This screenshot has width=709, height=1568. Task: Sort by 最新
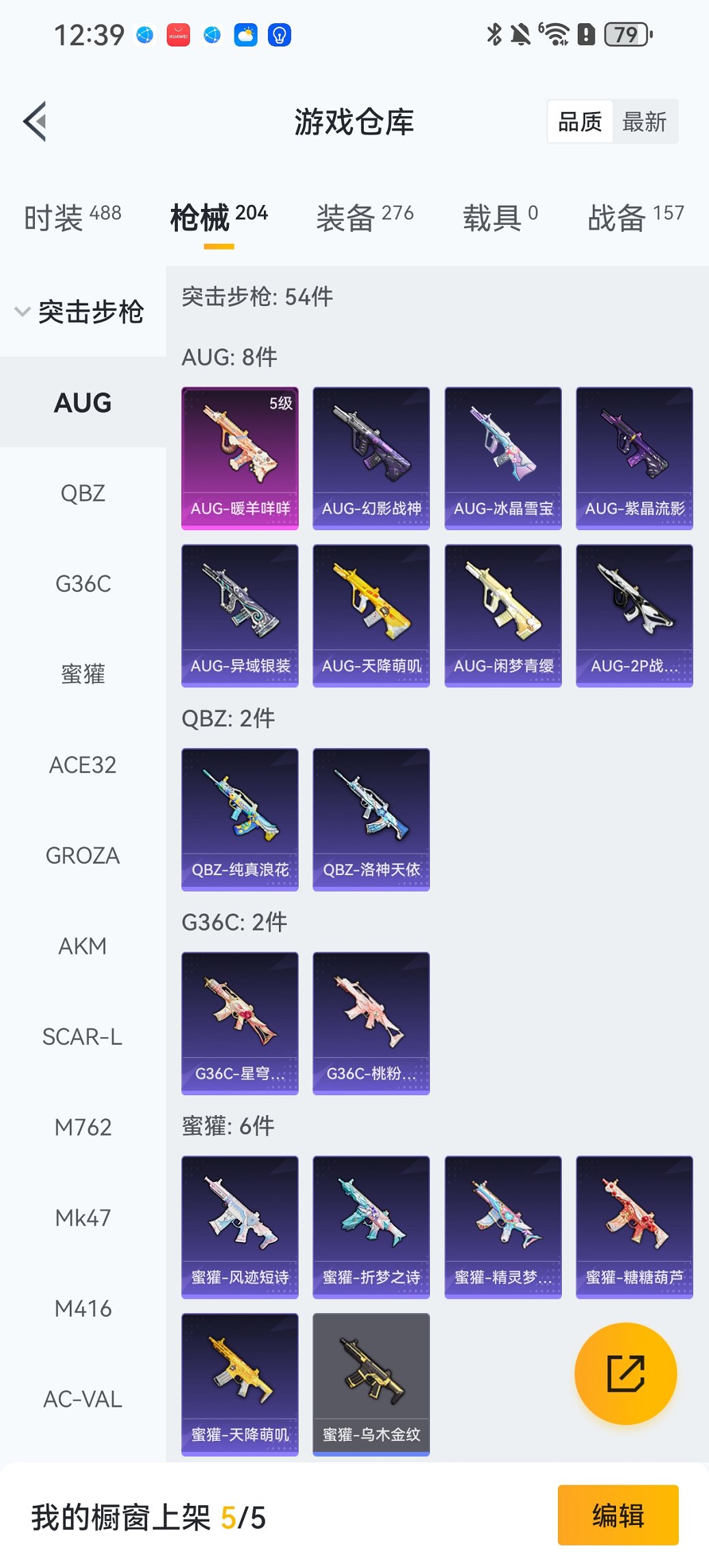coord(644,122)
